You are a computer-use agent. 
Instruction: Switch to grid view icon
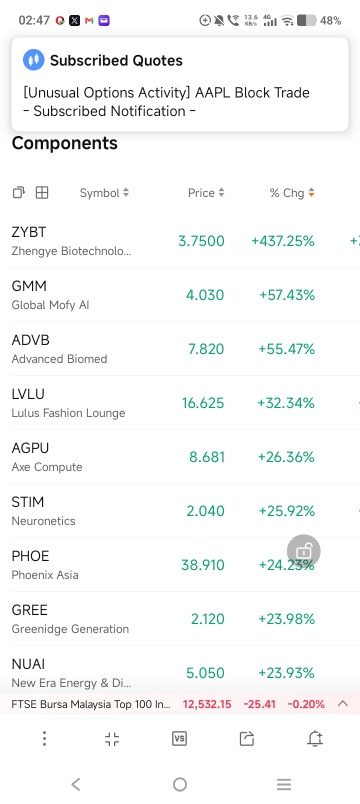[42, 193]
